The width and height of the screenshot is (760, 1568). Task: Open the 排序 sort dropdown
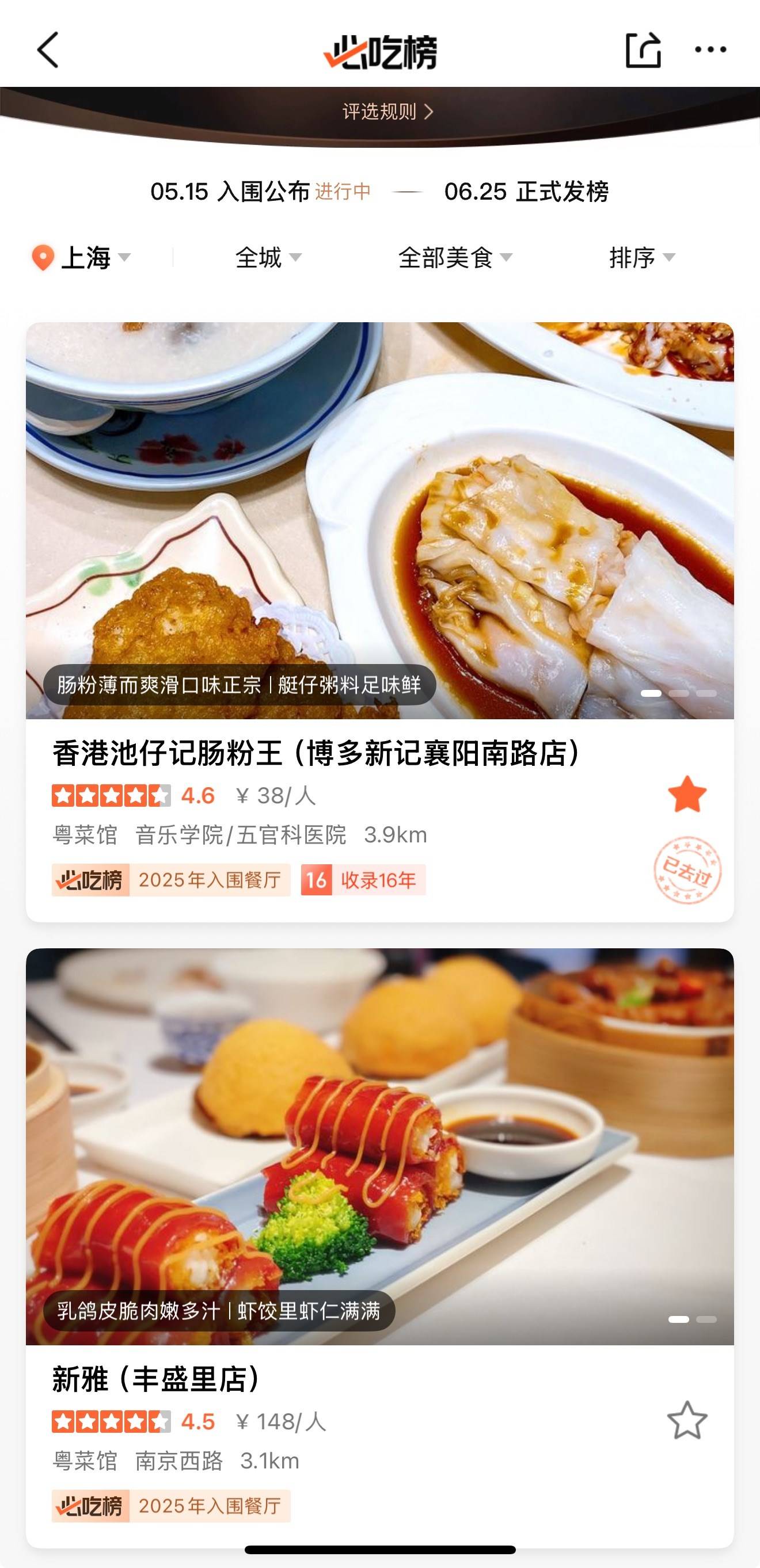(x=641, y=257)
